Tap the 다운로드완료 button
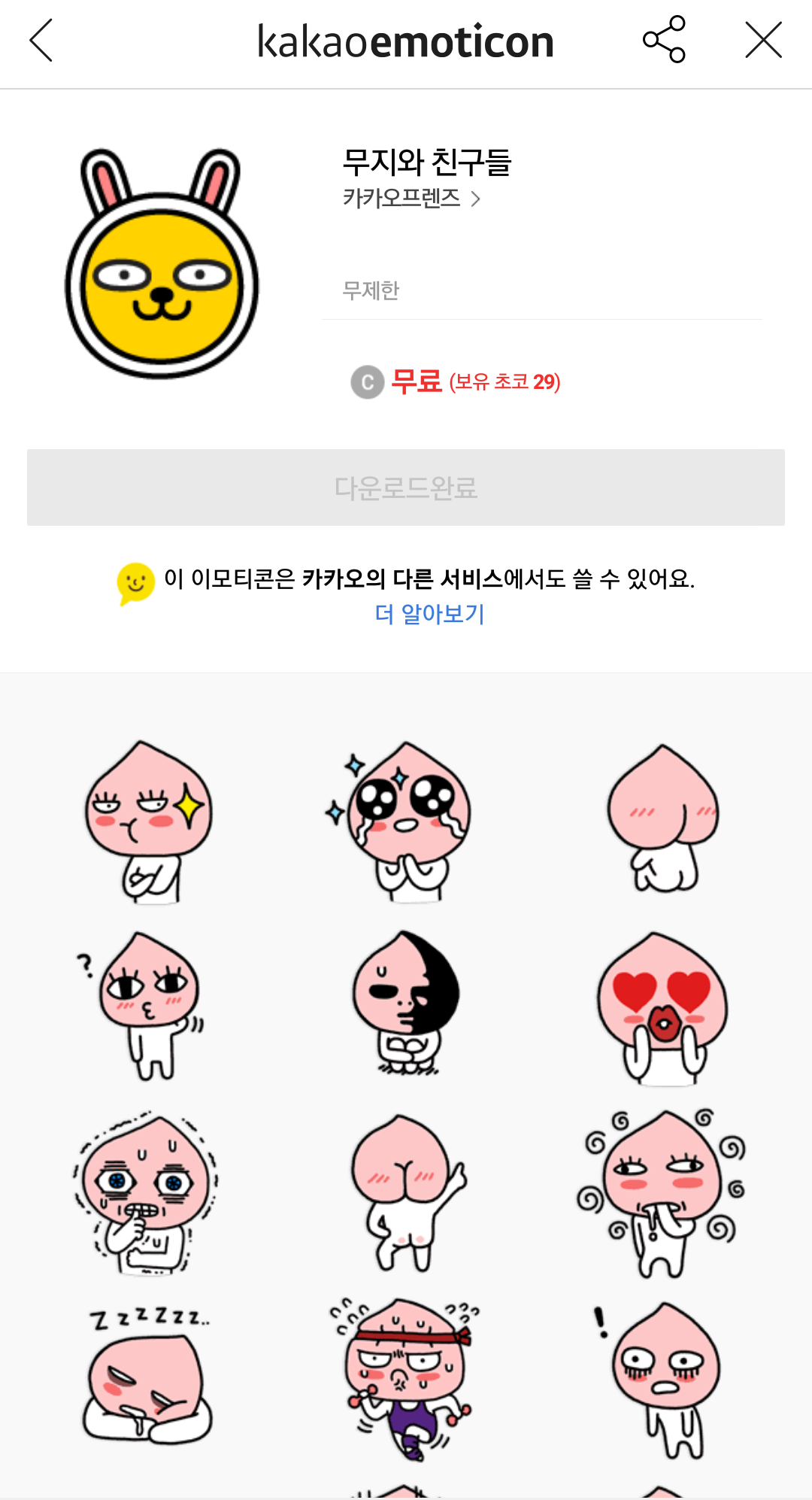 [x=406, y=487]
